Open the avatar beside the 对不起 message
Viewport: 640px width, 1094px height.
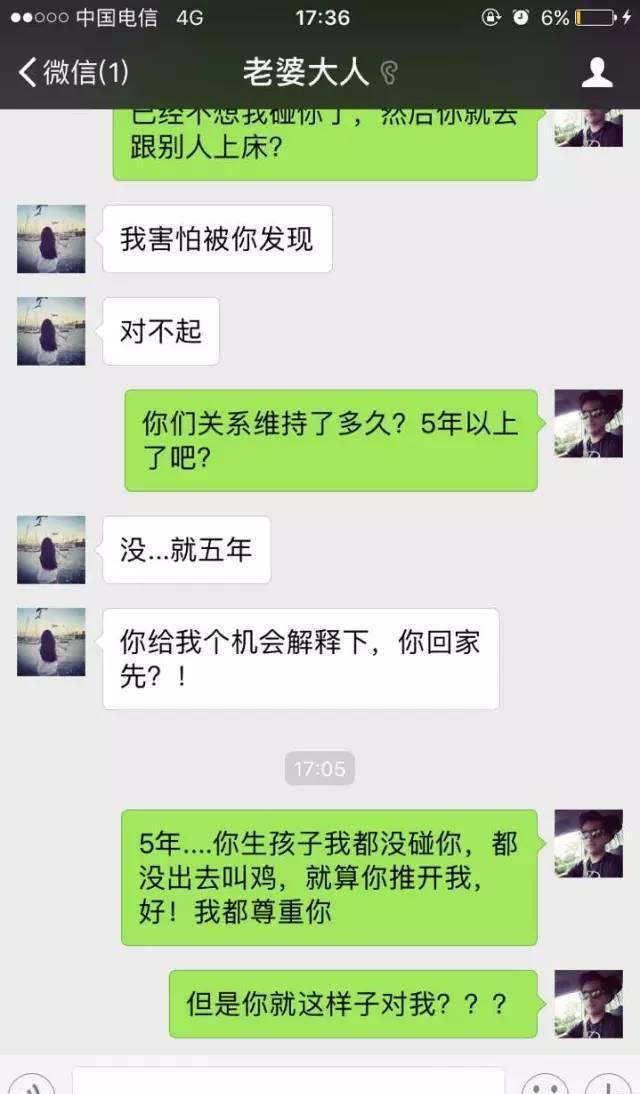[51, 331]
